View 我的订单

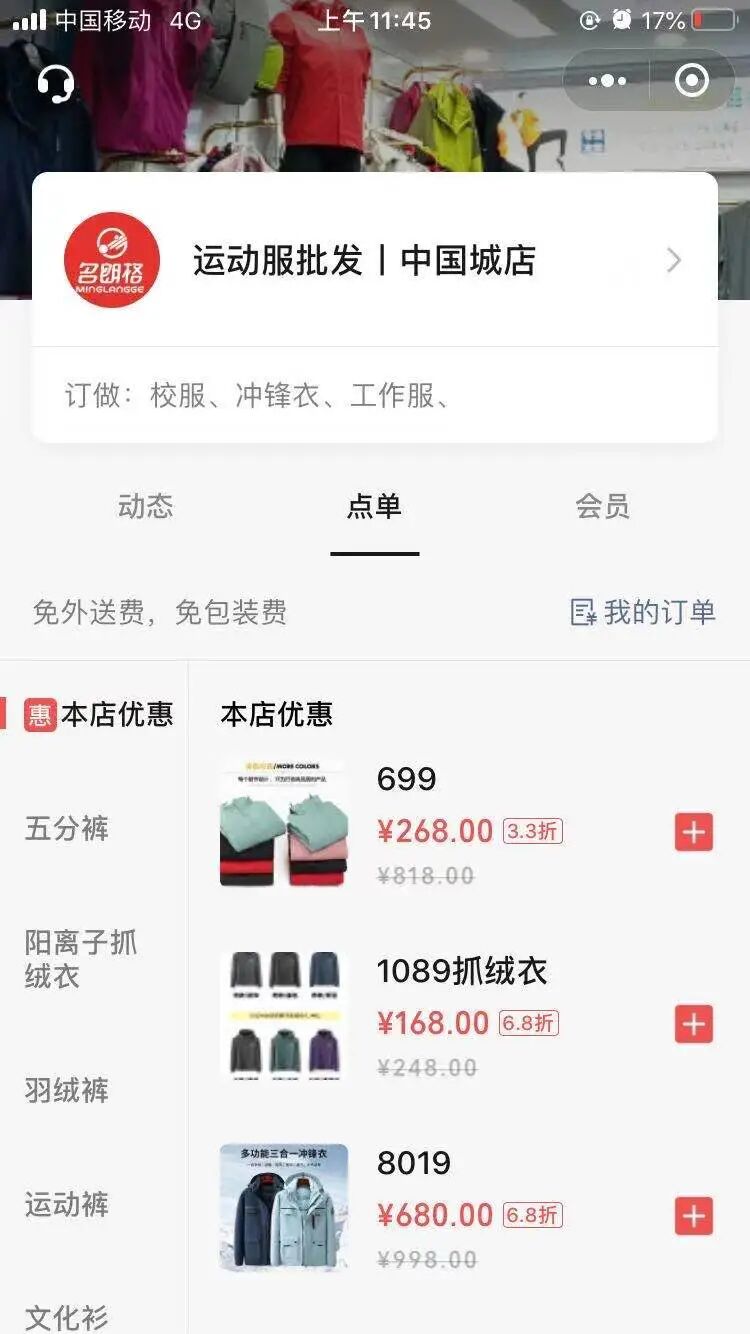click(643, 612)
